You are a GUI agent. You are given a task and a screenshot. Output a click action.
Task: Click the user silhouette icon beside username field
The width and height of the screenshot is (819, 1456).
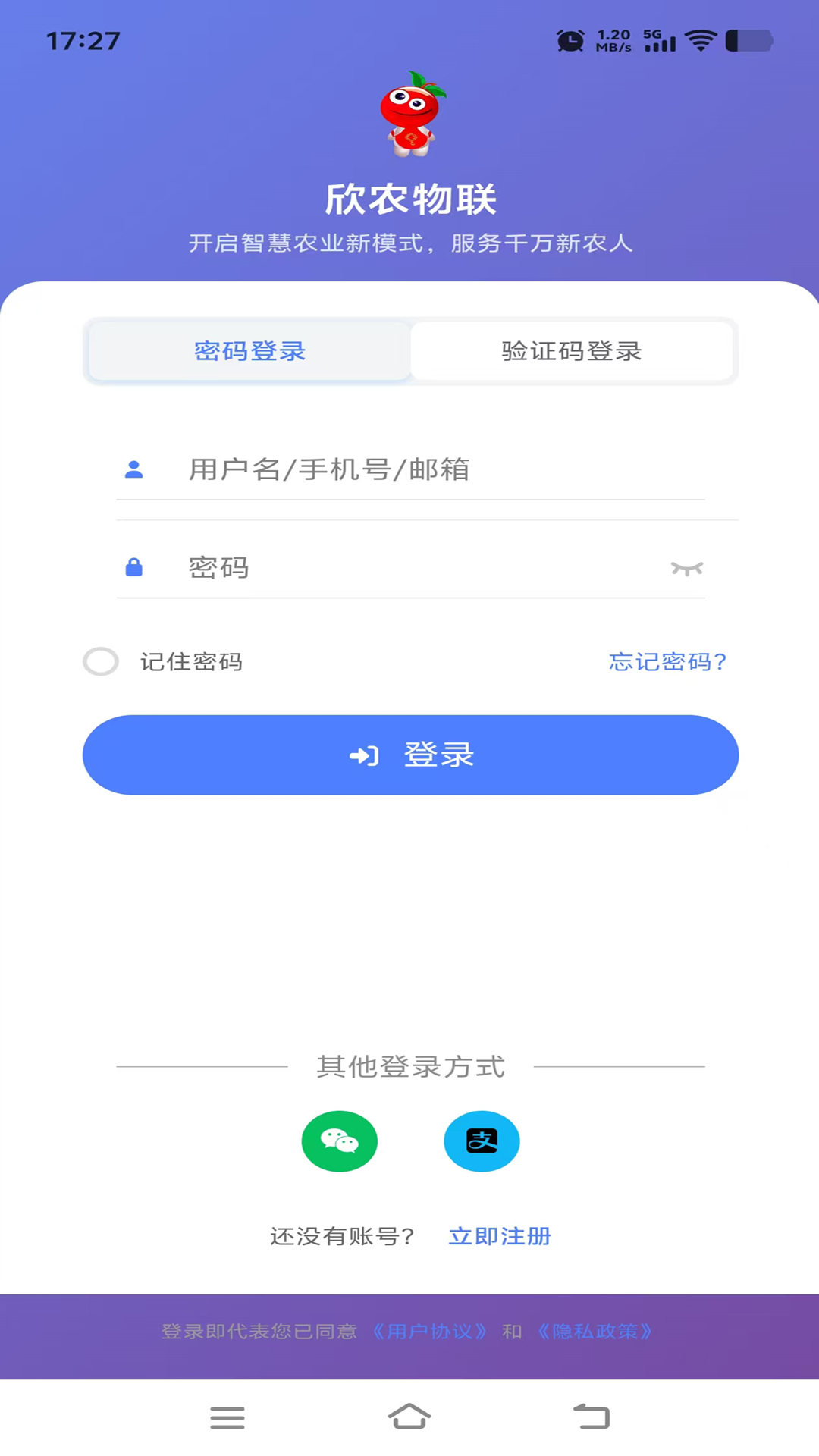[135, 469]
